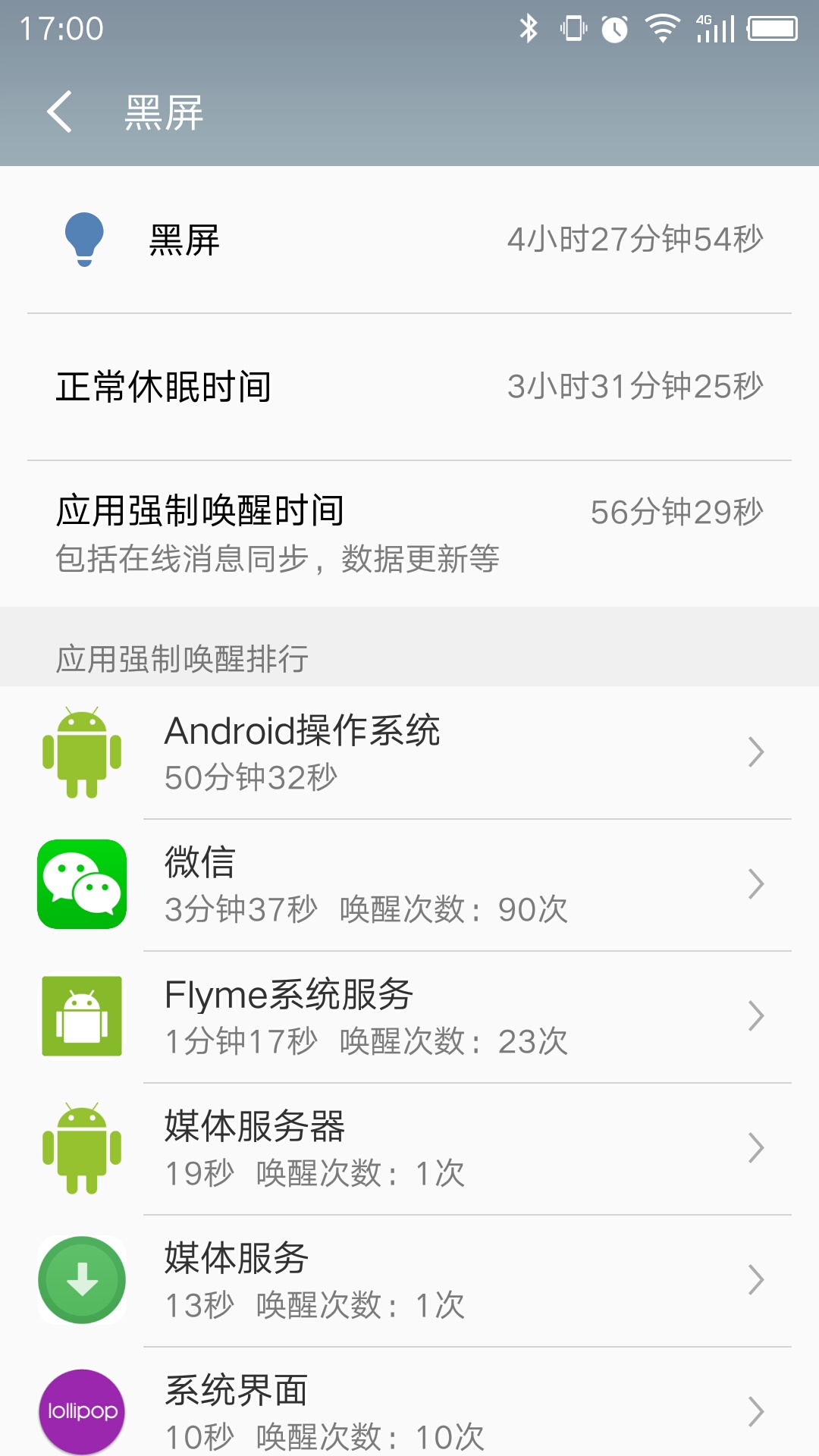819x1456 pixels.
Task: Select the Flyme系统服务 app icon
Action: (x=81, y=1015)
